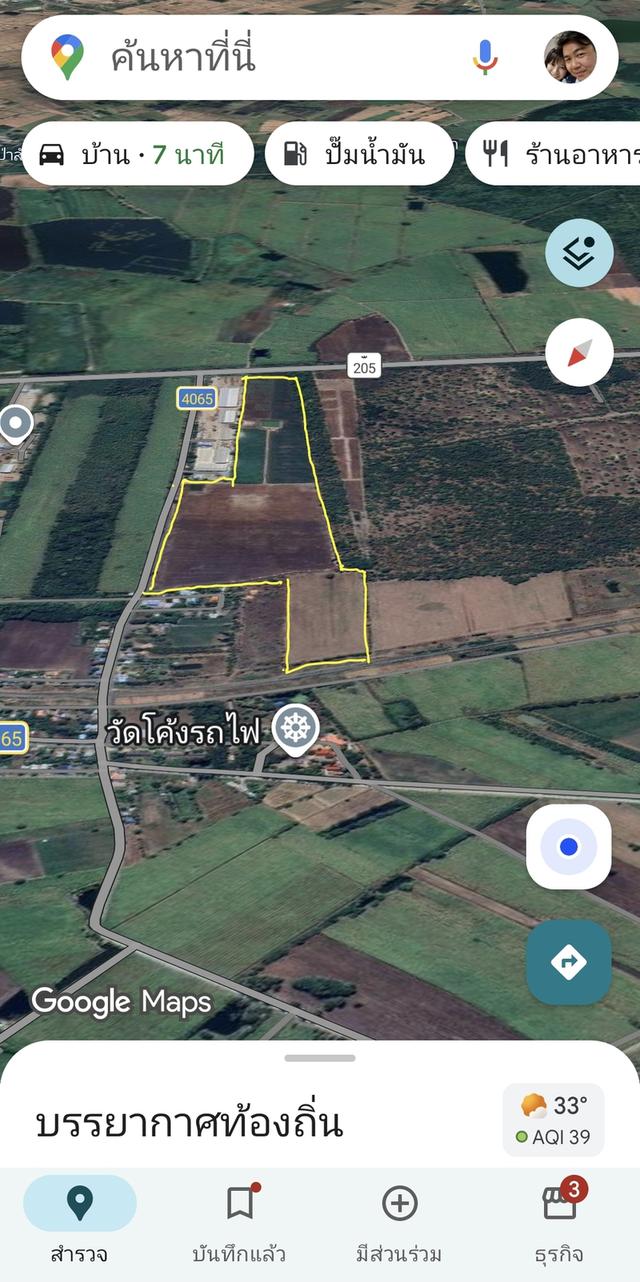Reset map orientation with the compass
This screenshot has width=640, height=1282.
[579, 353]
